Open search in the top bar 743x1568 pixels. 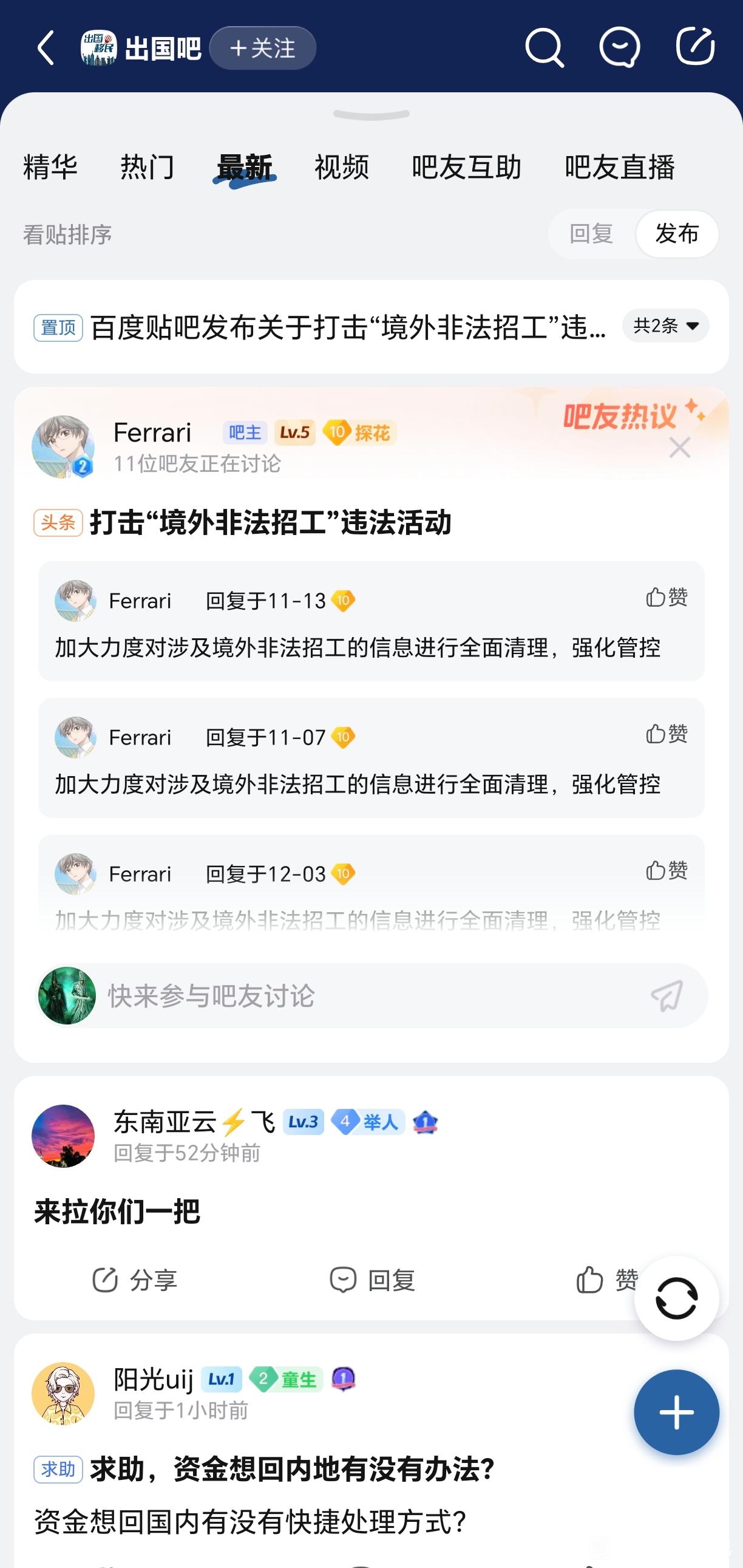point(544,47)
